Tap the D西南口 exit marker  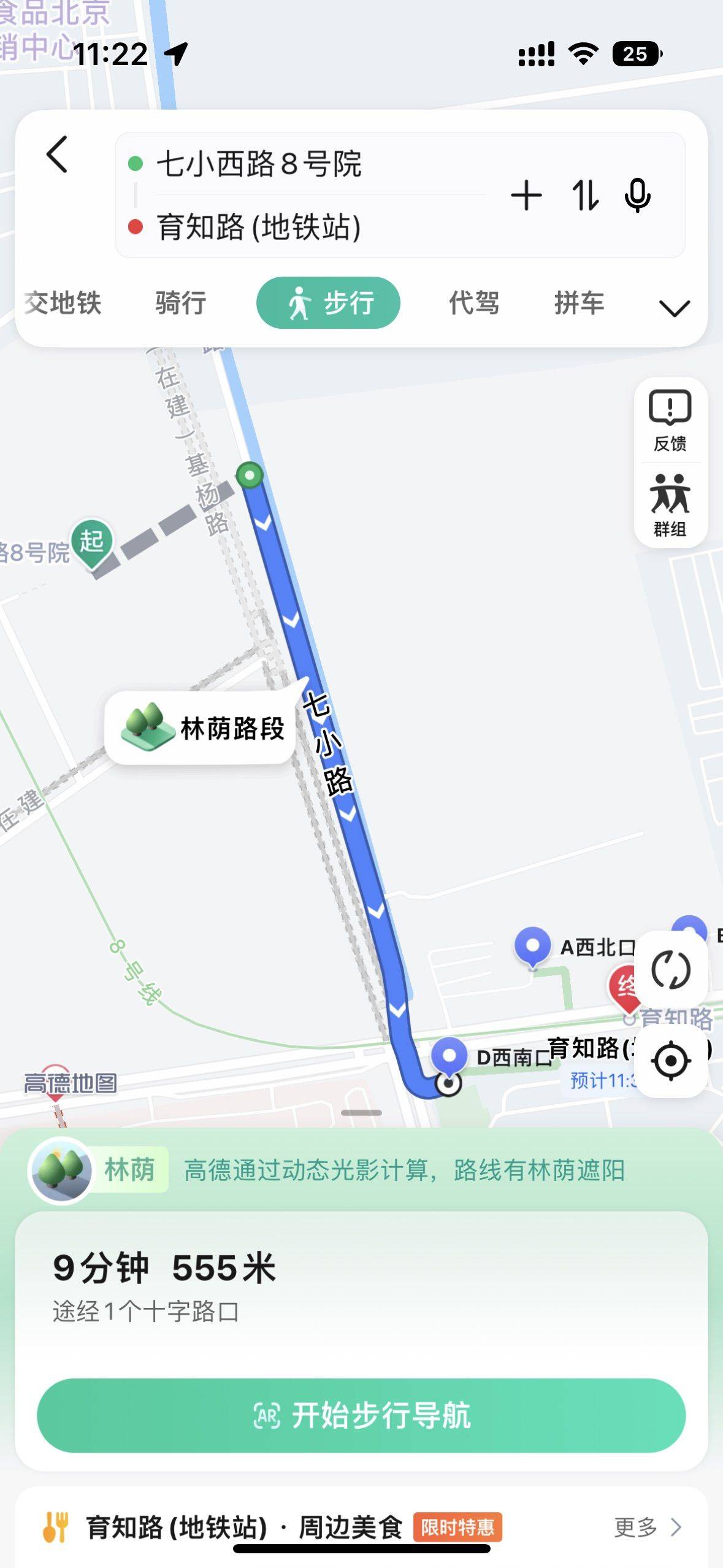tap(449, 1055)
